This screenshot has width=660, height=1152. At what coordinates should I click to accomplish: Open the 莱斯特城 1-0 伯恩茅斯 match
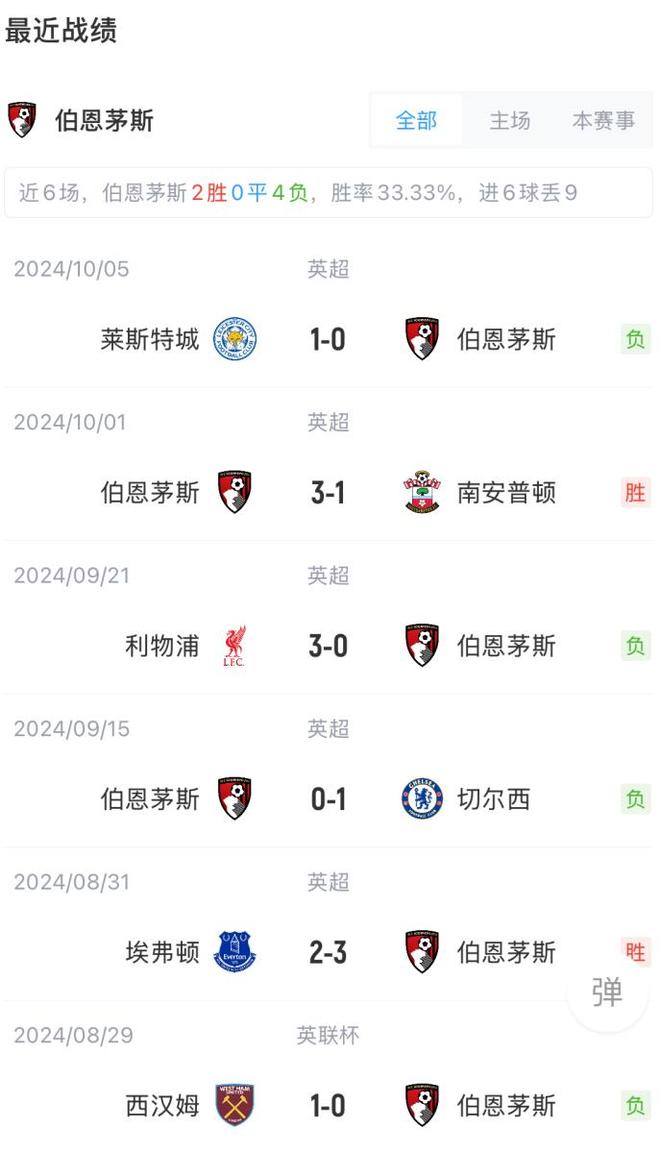[328, 340]
